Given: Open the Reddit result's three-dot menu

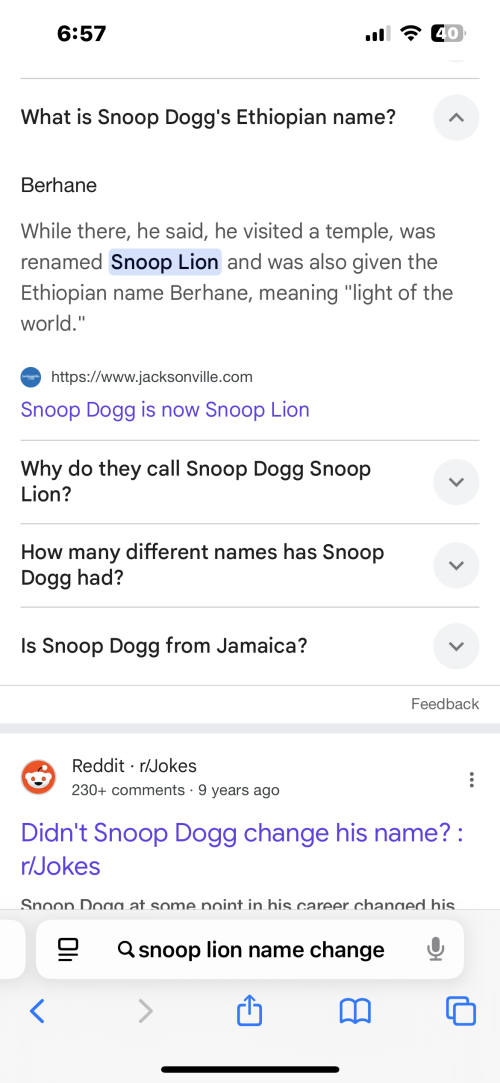Looking at the screenshot, I should [x=472, y=780].
